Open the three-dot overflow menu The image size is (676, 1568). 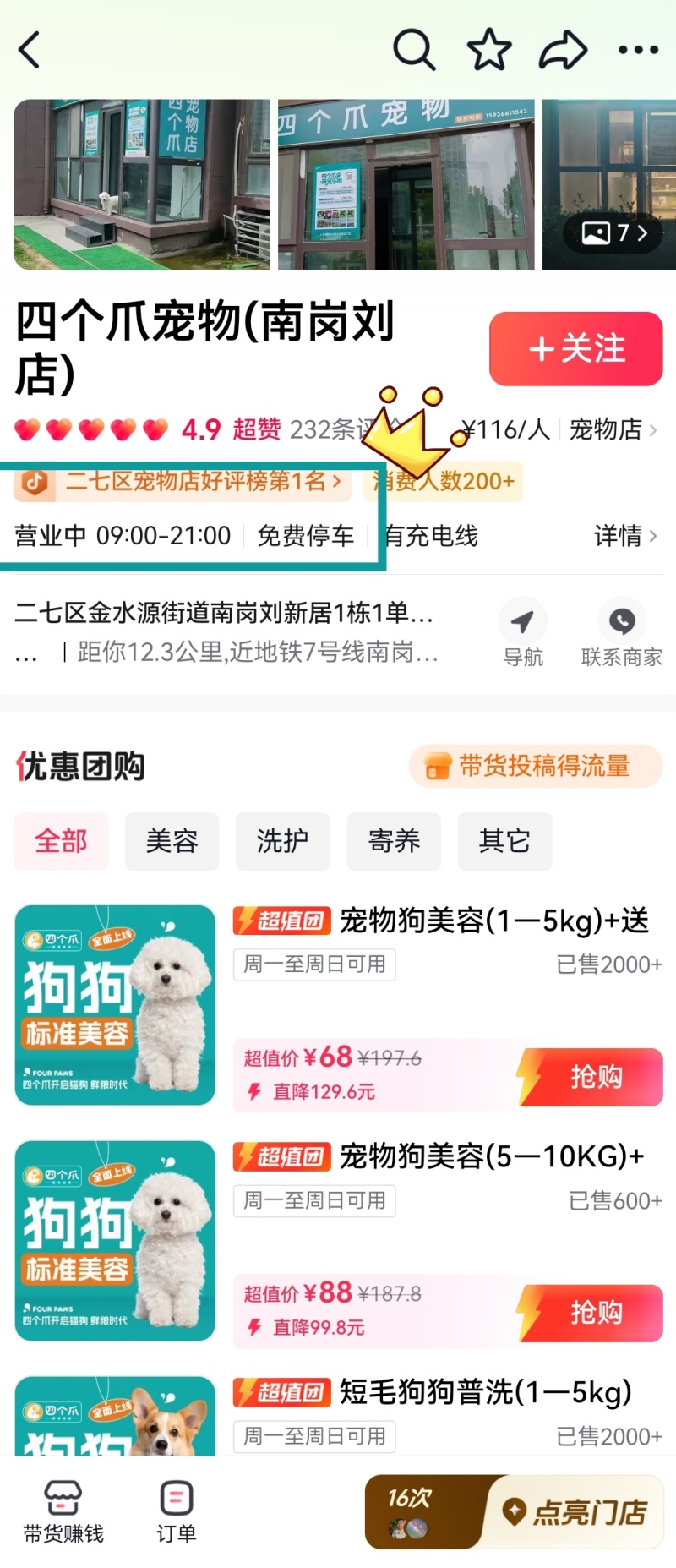point(638,50)
